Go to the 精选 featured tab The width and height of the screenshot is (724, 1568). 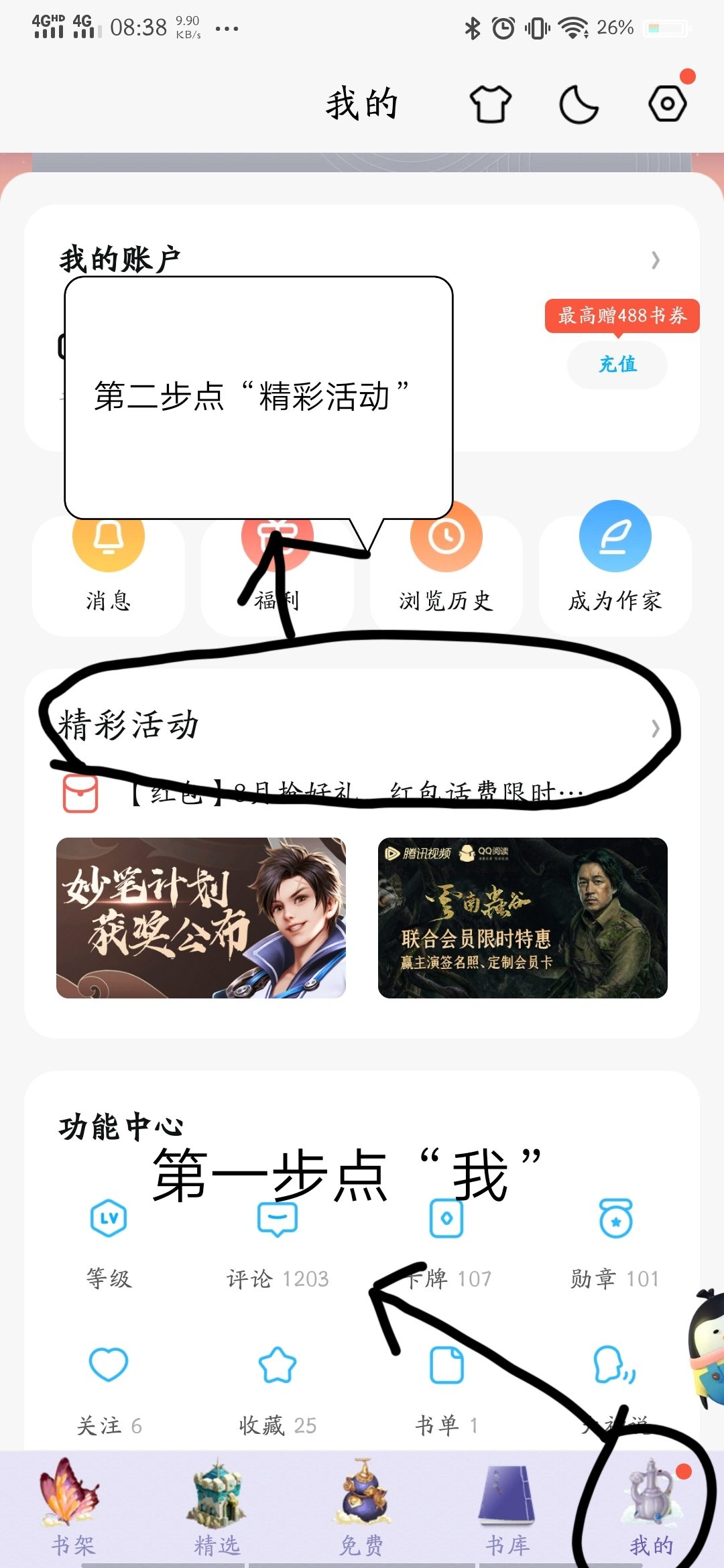click(217, 1508)
